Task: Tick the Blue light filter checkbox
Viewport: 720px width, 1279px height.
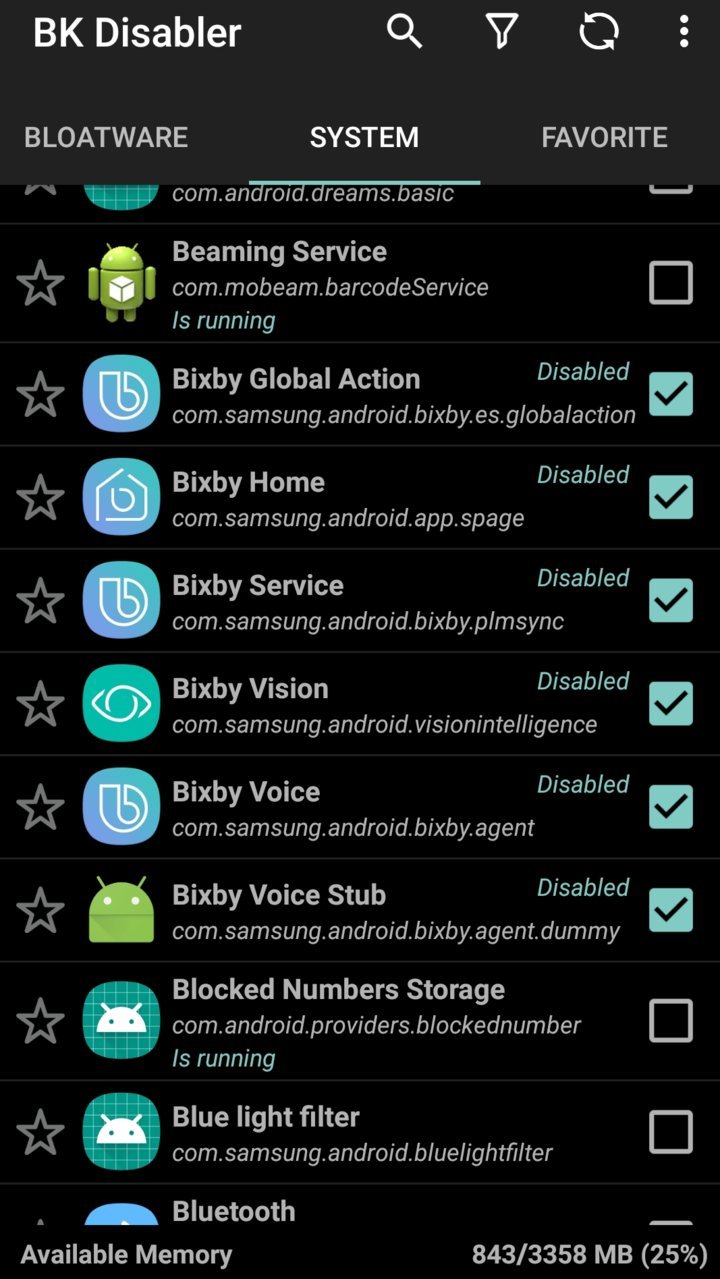Action: pos(670,1132)
